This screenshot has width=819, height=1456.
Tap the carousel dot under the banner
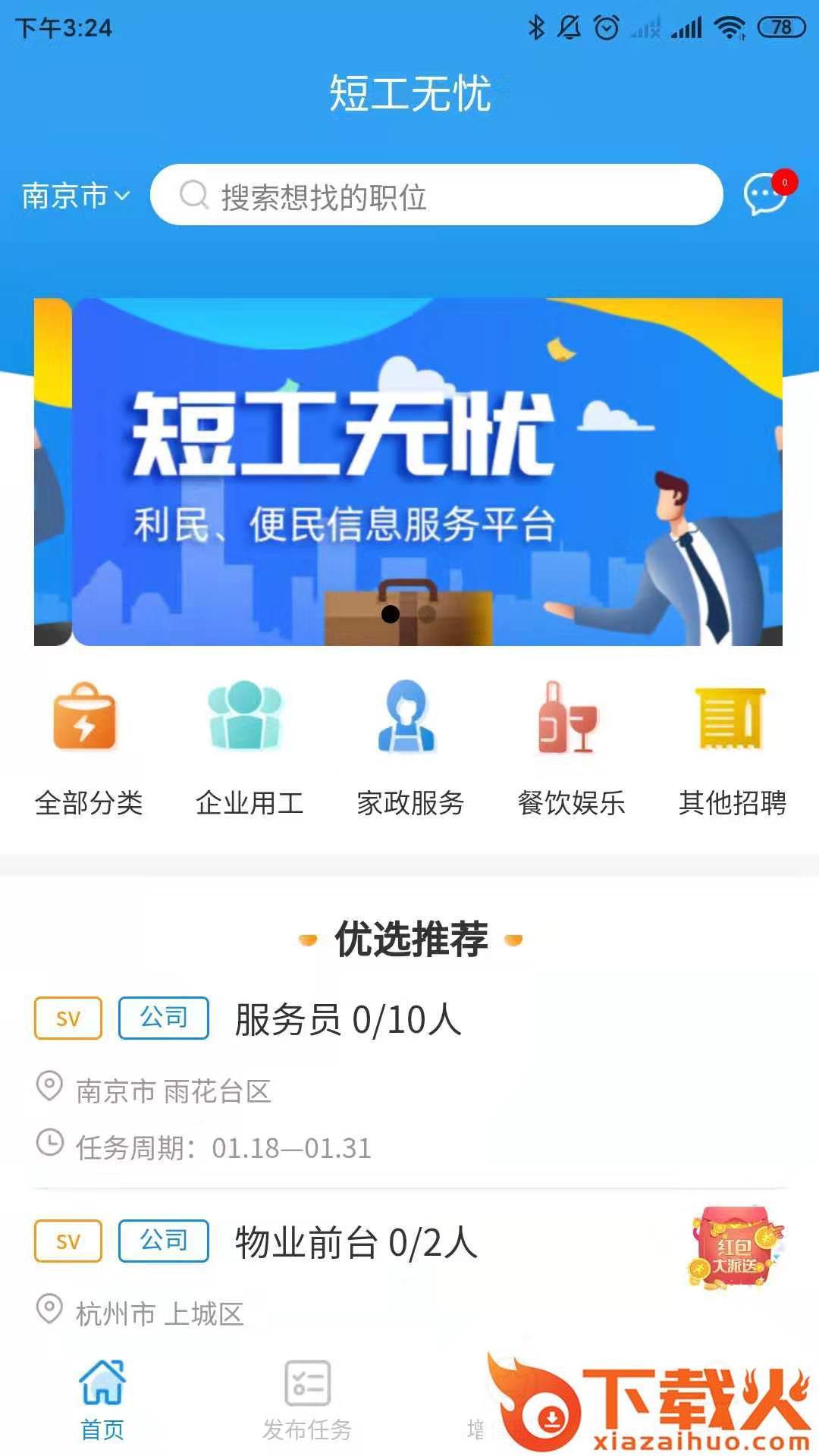click(x=391, y=614)
